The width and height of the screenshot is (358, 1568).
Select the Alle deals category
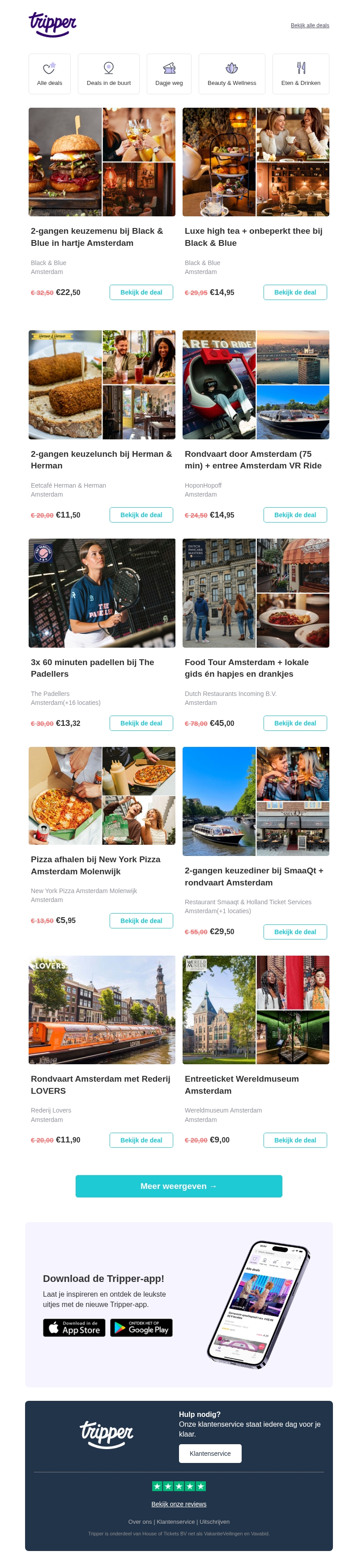(x=49, y=74)
